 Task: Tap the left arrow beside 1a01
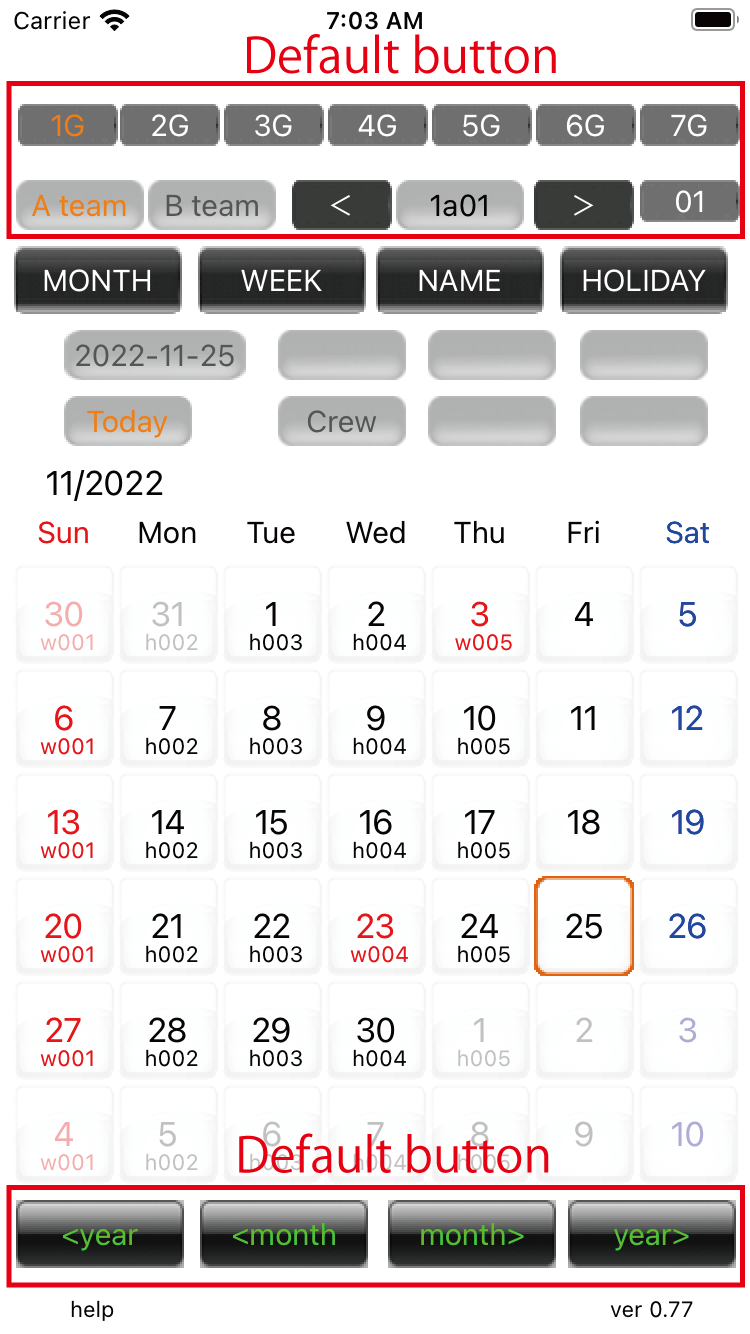click(341, 206)
